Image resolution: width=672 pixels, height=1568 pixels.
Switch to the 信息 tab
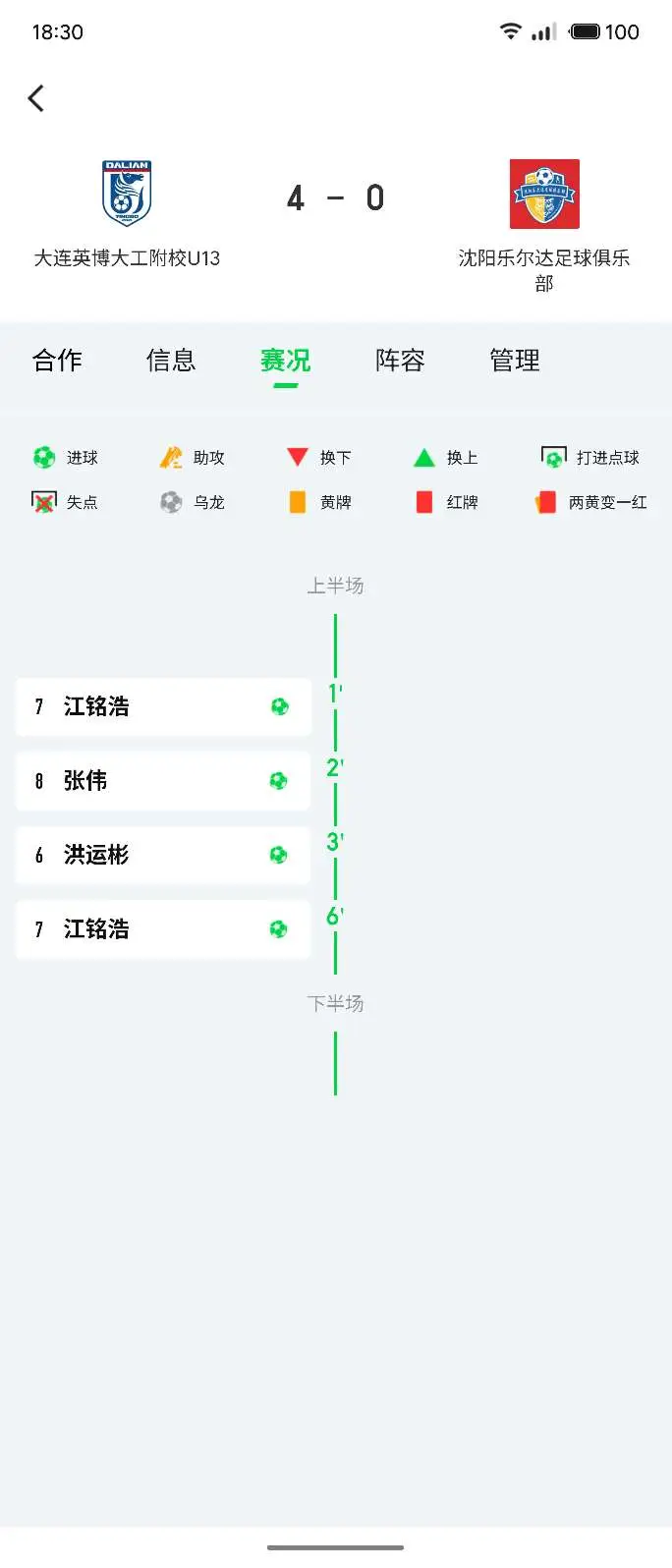[x=171, y=361]
